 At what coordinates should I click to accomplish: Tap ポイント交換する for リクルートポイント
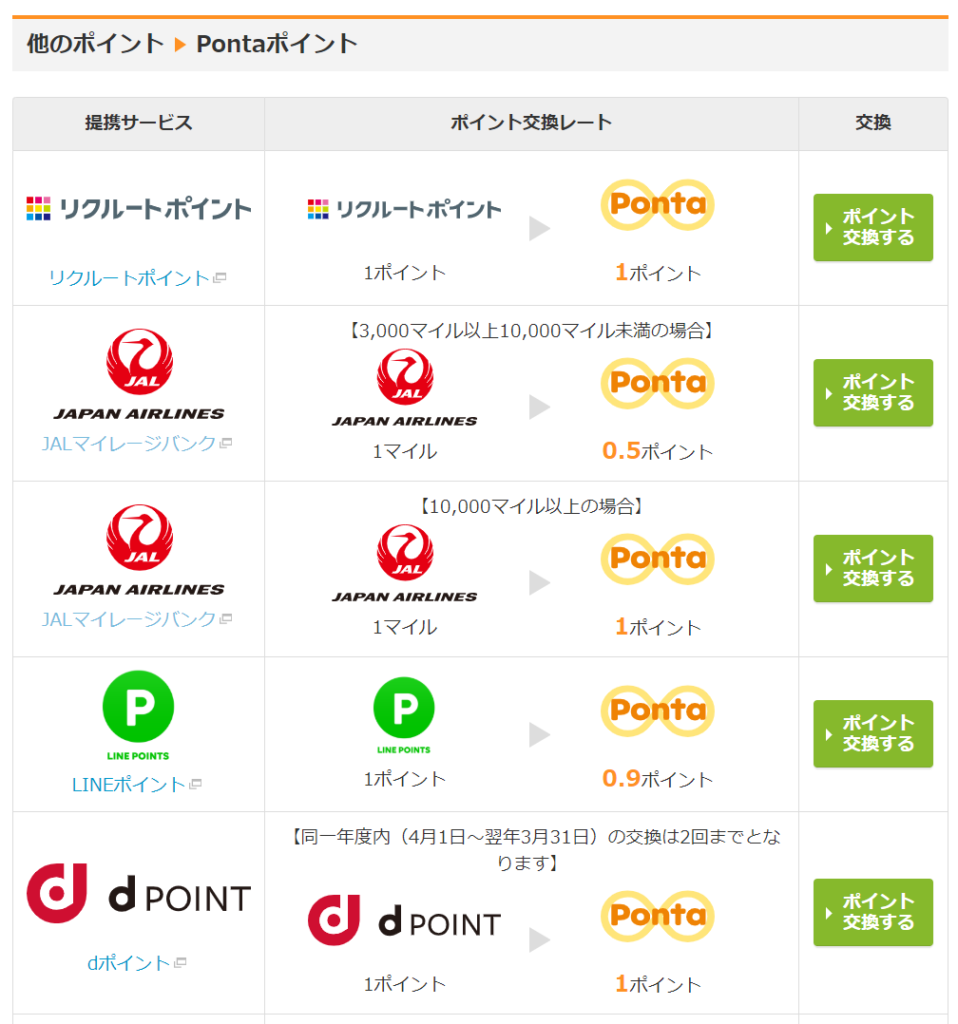tap(872, 227)
